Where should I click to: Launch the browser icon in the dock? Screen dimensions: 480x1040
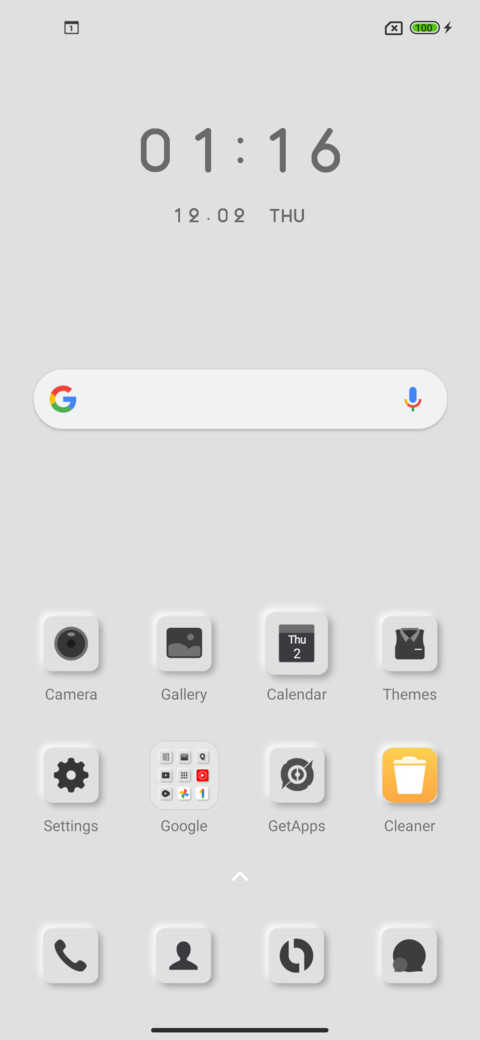tap(296, 955)
